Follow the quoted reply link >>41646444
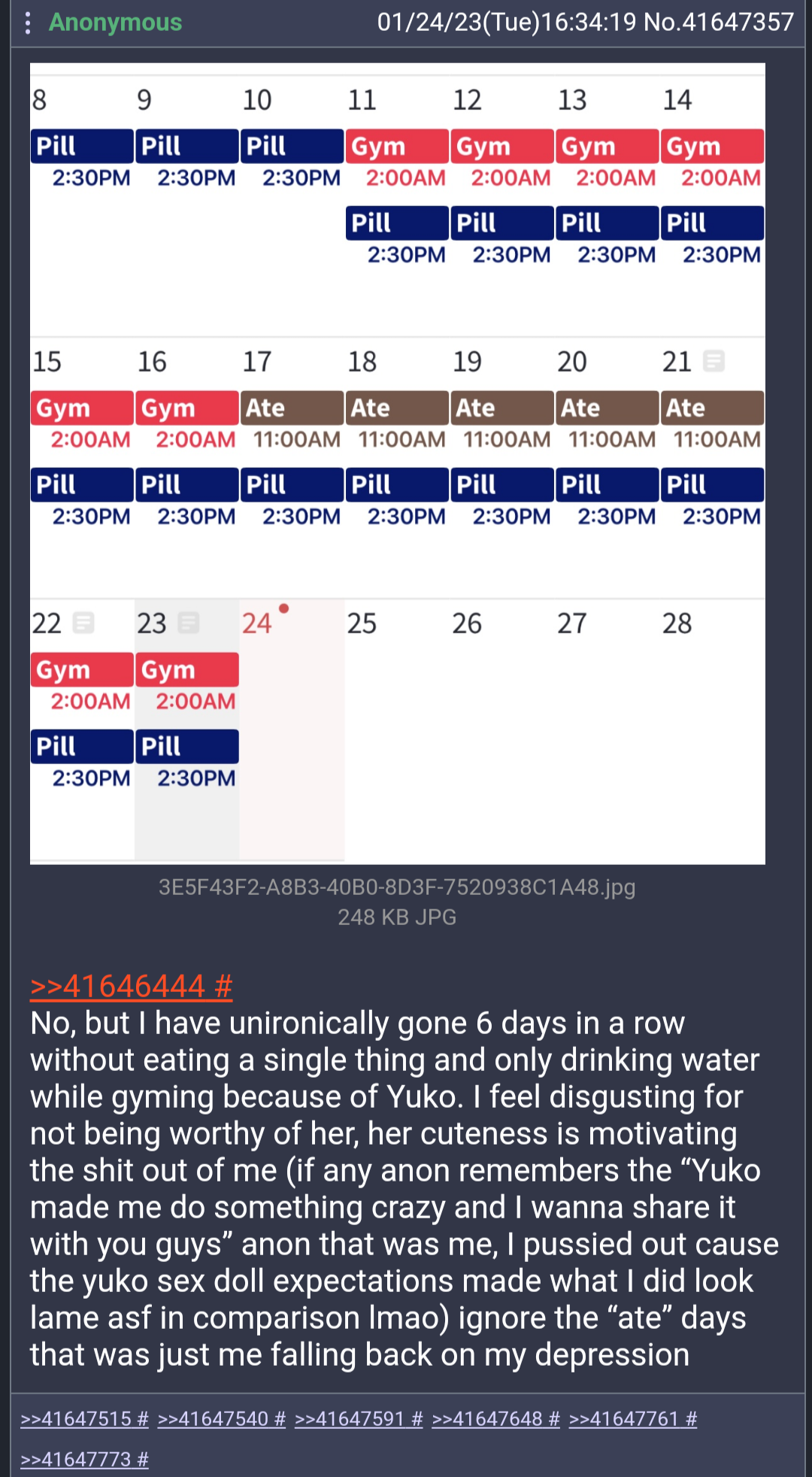Viewport: 812px width, 1477px height. point(132,986)
